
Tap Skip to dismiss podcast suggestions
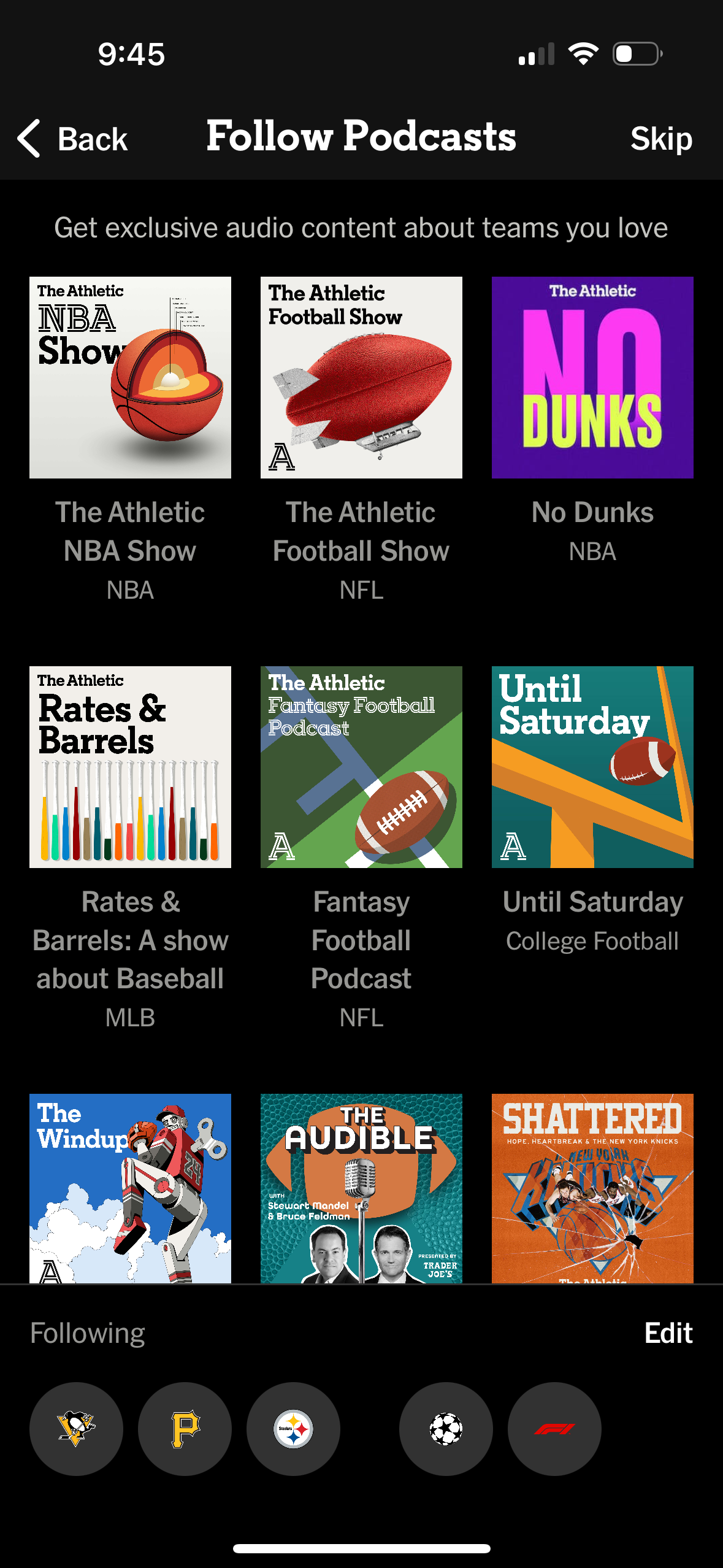pos(662,138)
